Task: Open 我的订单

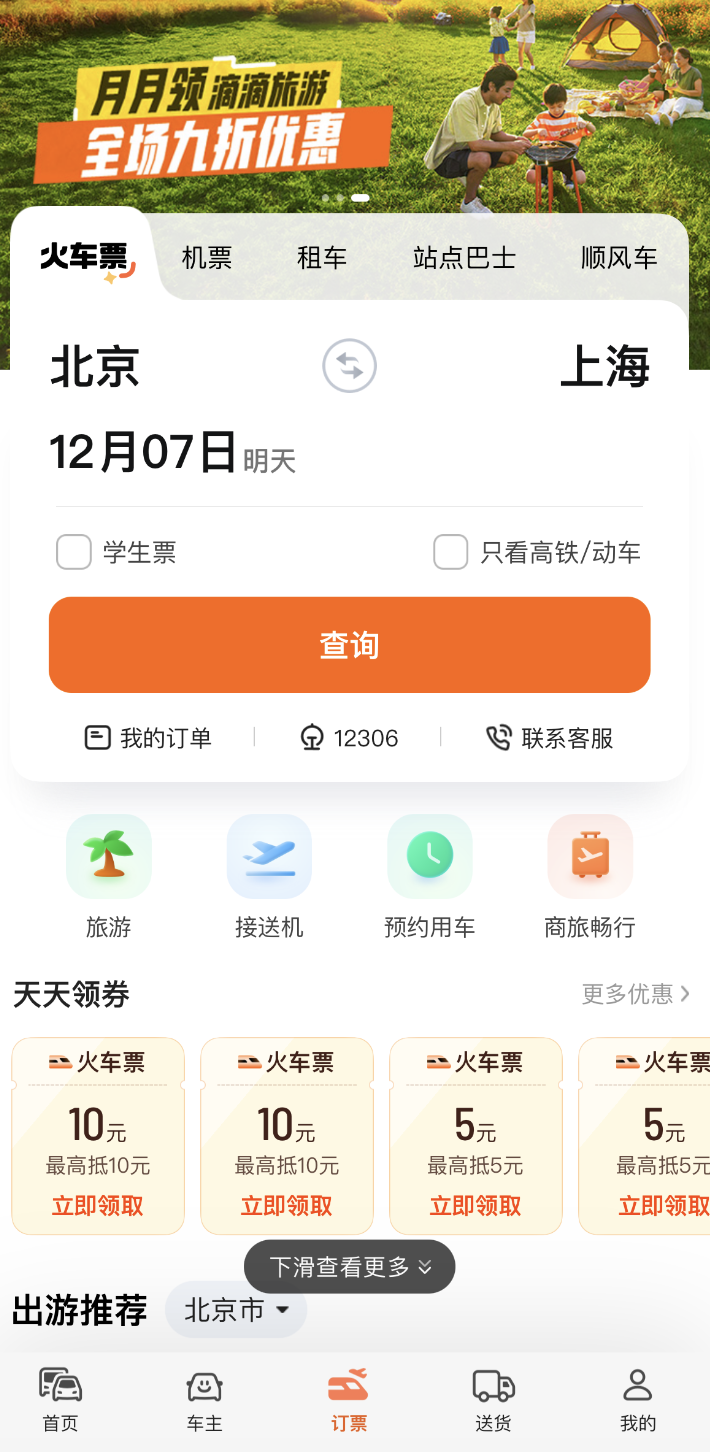Action: pos(149,738)
